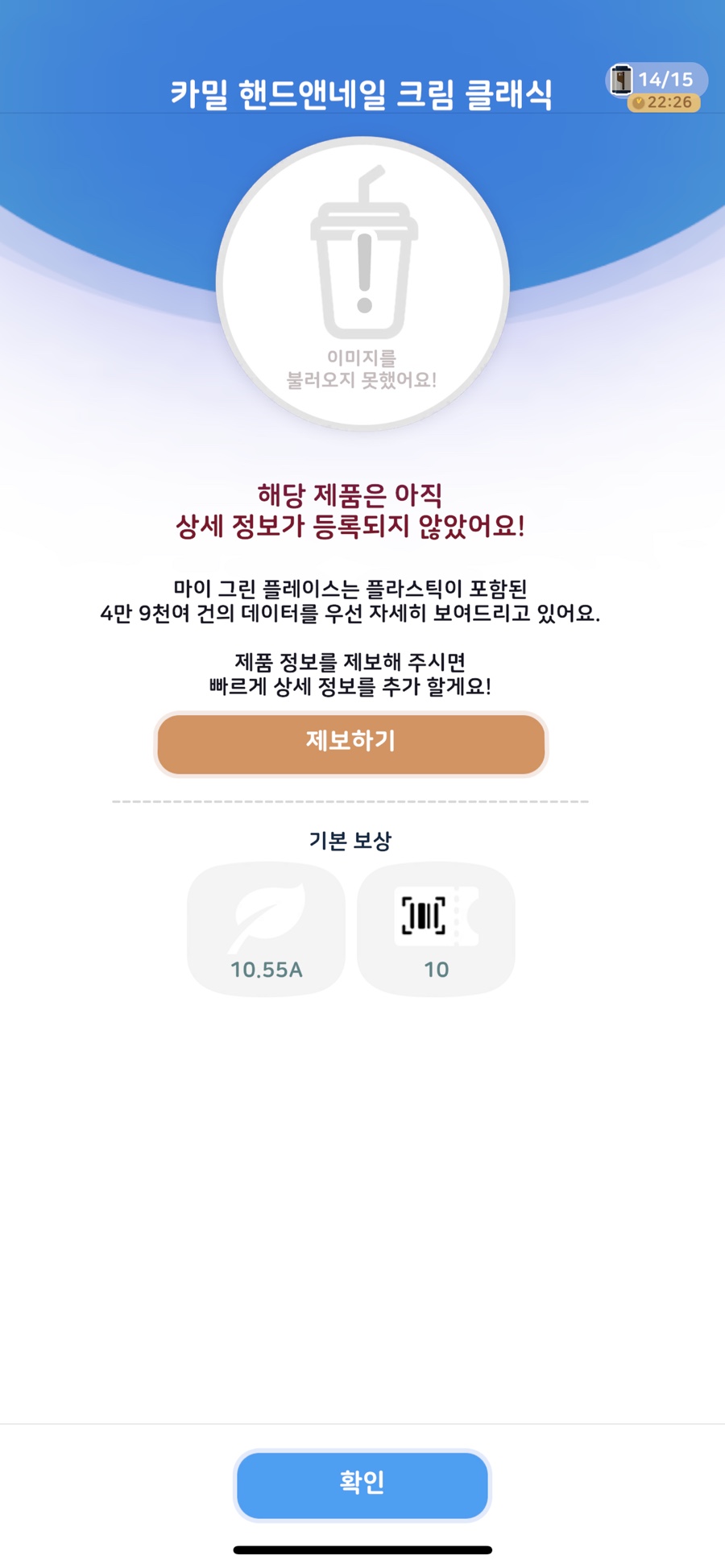Image resolution: width=725 pixels, height=1568 pixels.
Task: Confirm with the 확인 button
Action: [362, 1484]
